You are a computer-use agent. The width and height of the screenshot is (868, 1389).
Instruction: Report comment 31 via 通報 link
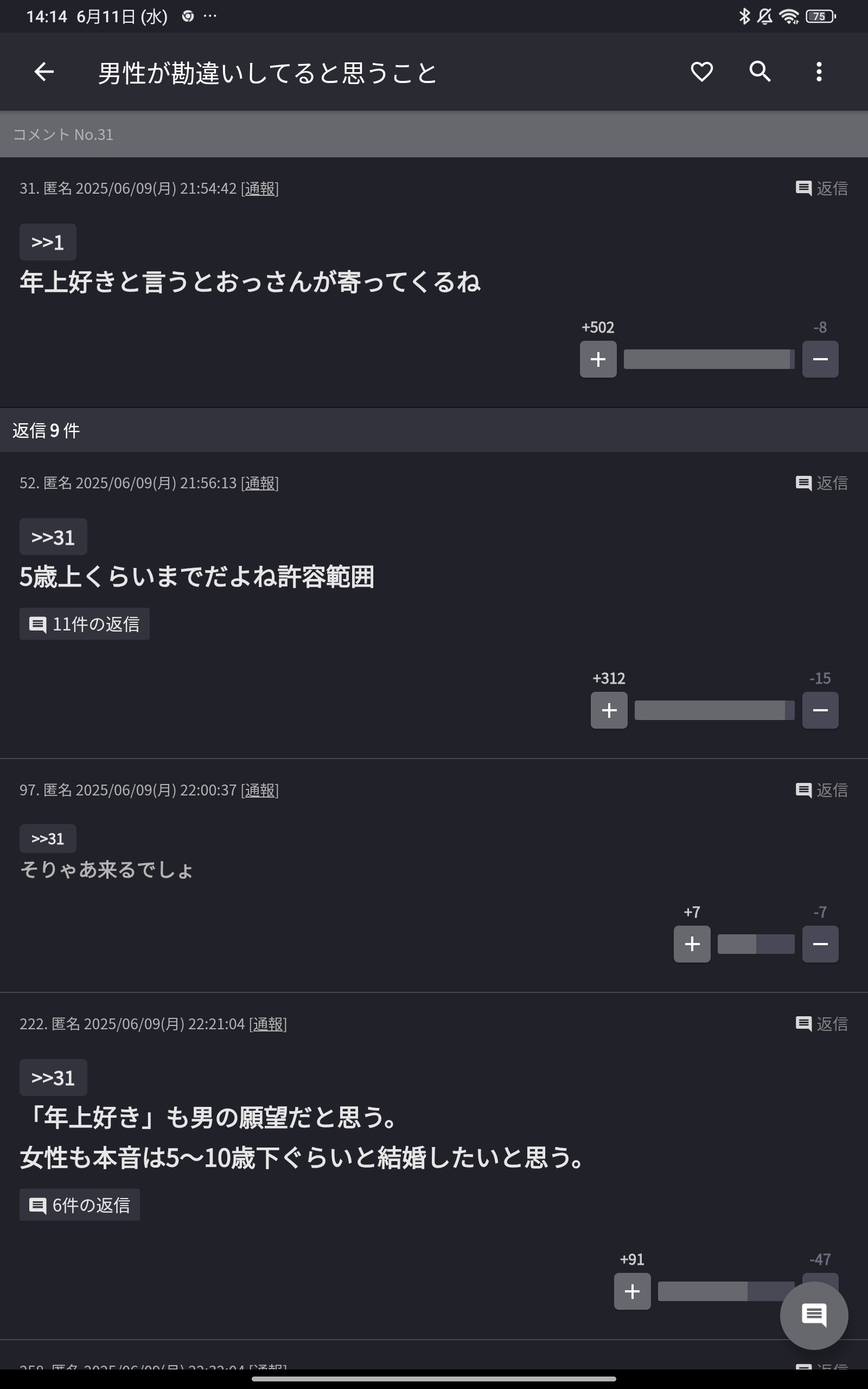pyautogui.click(x=259, y=189)
